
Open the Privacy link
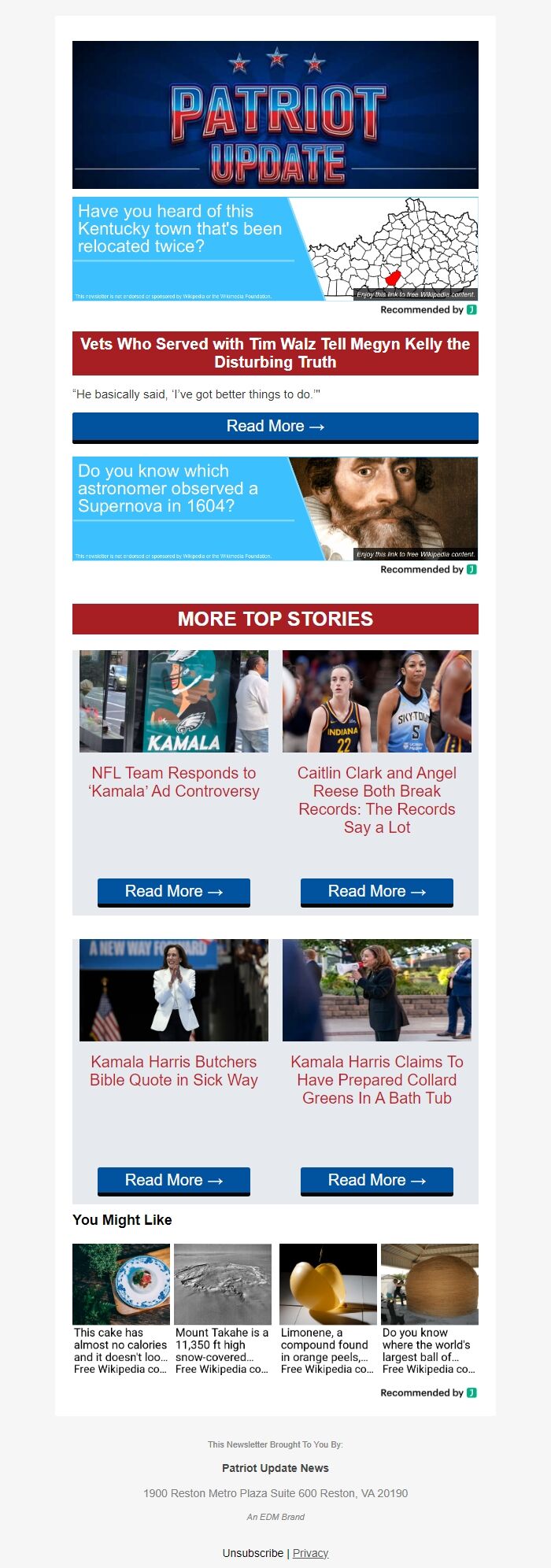(310, 1553)
